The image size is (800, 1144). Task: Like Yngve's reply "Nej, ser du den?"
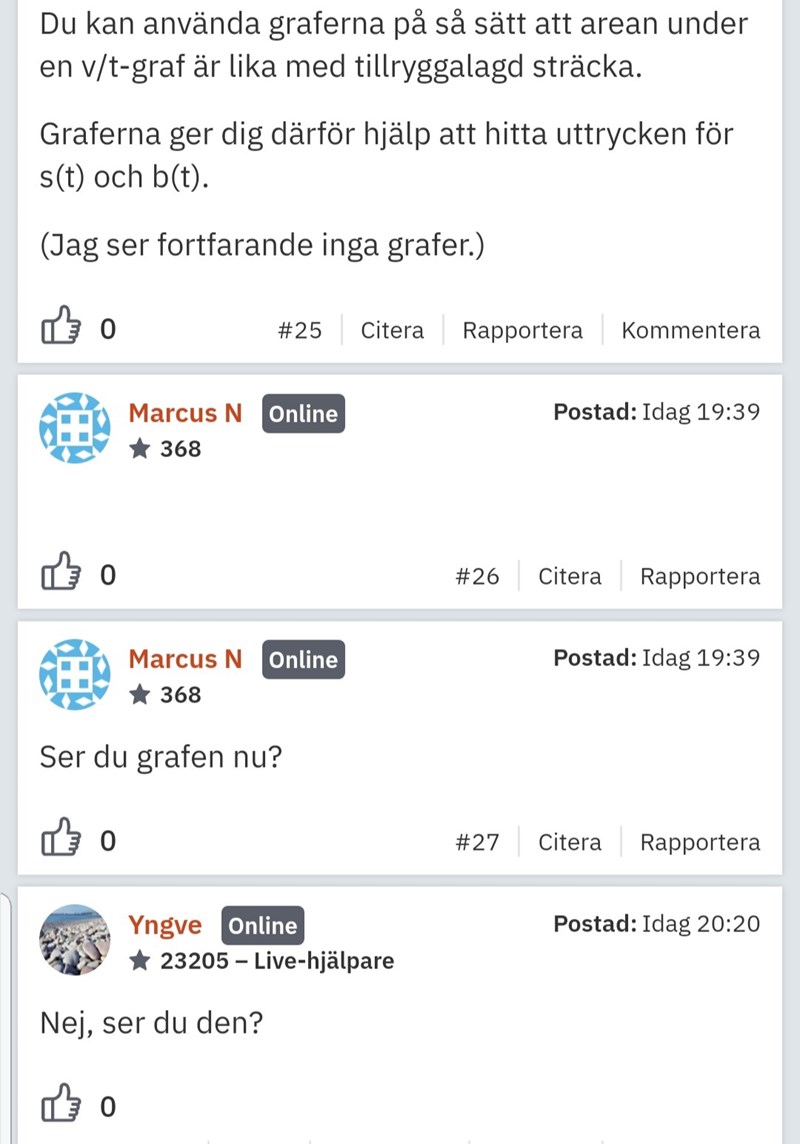[58, 1106]
